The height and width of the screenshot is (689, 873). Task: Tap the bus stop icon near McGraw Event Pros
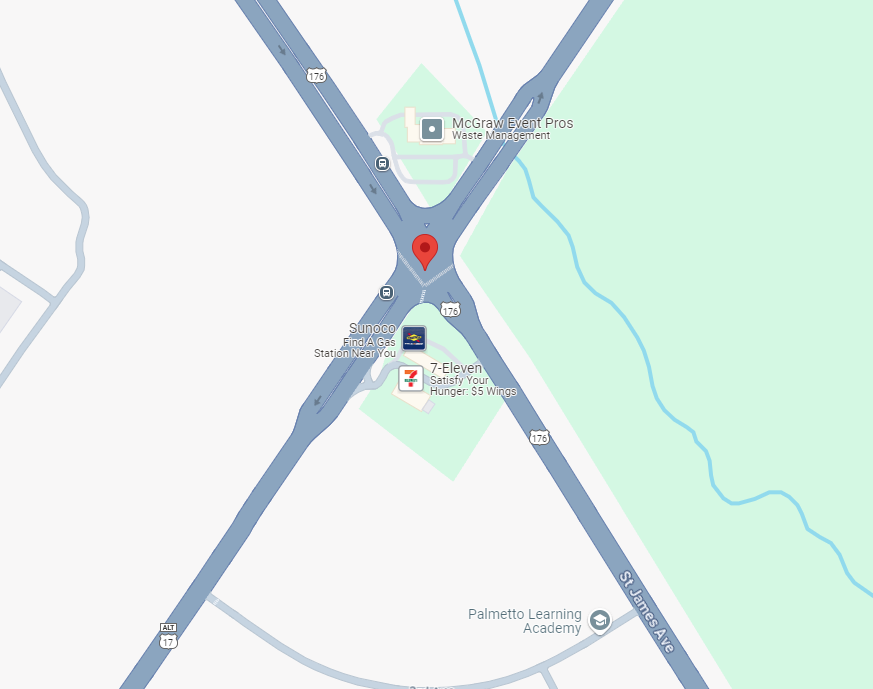382,163
